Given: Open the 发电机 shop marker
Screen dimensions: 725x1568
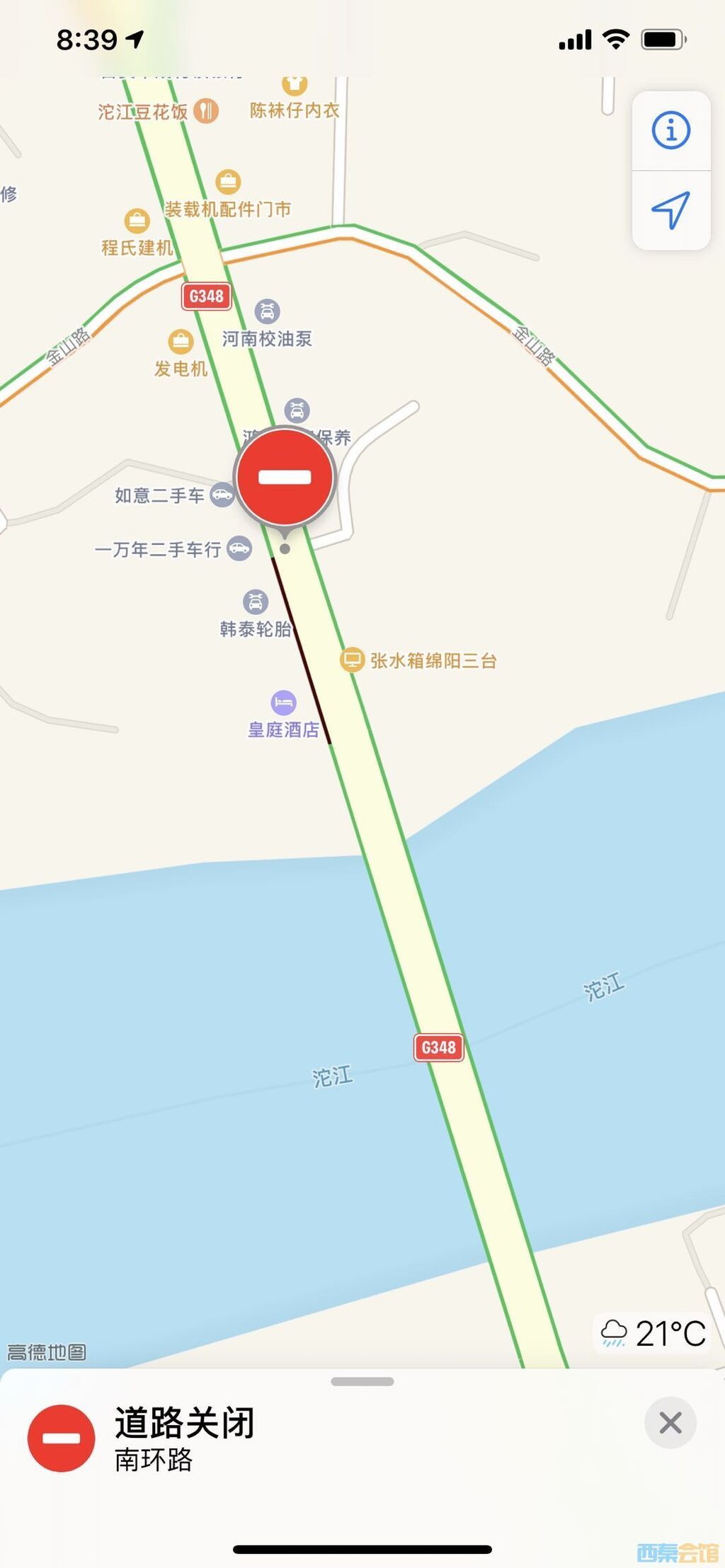Looking at the screenshot, I should [x=181, y=342].
